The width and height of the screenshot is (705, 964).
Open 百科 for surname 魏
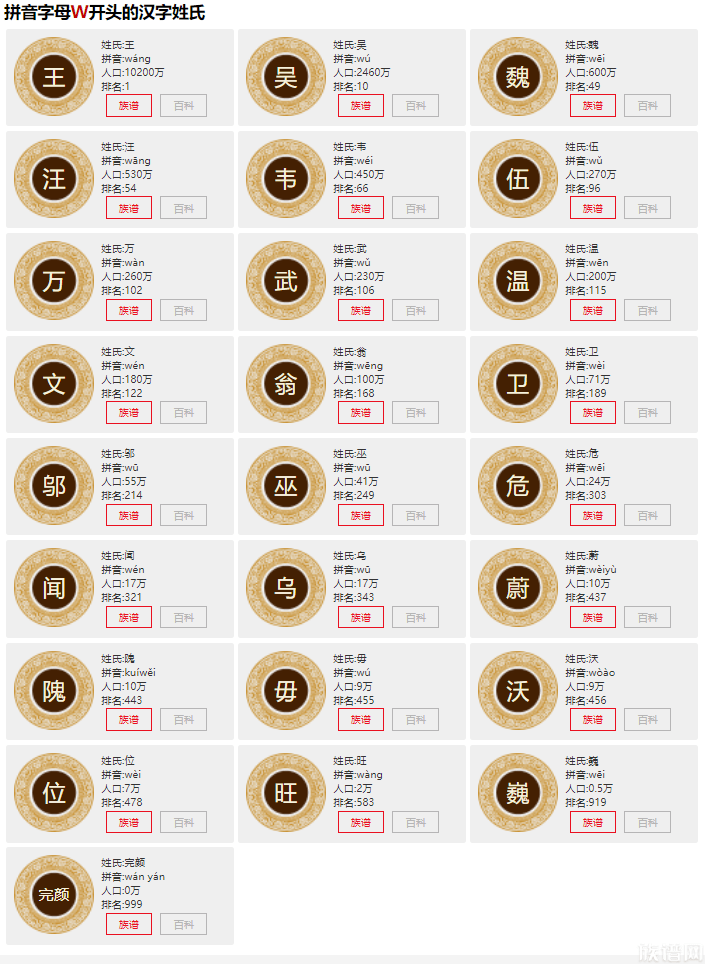pos(647,106)
